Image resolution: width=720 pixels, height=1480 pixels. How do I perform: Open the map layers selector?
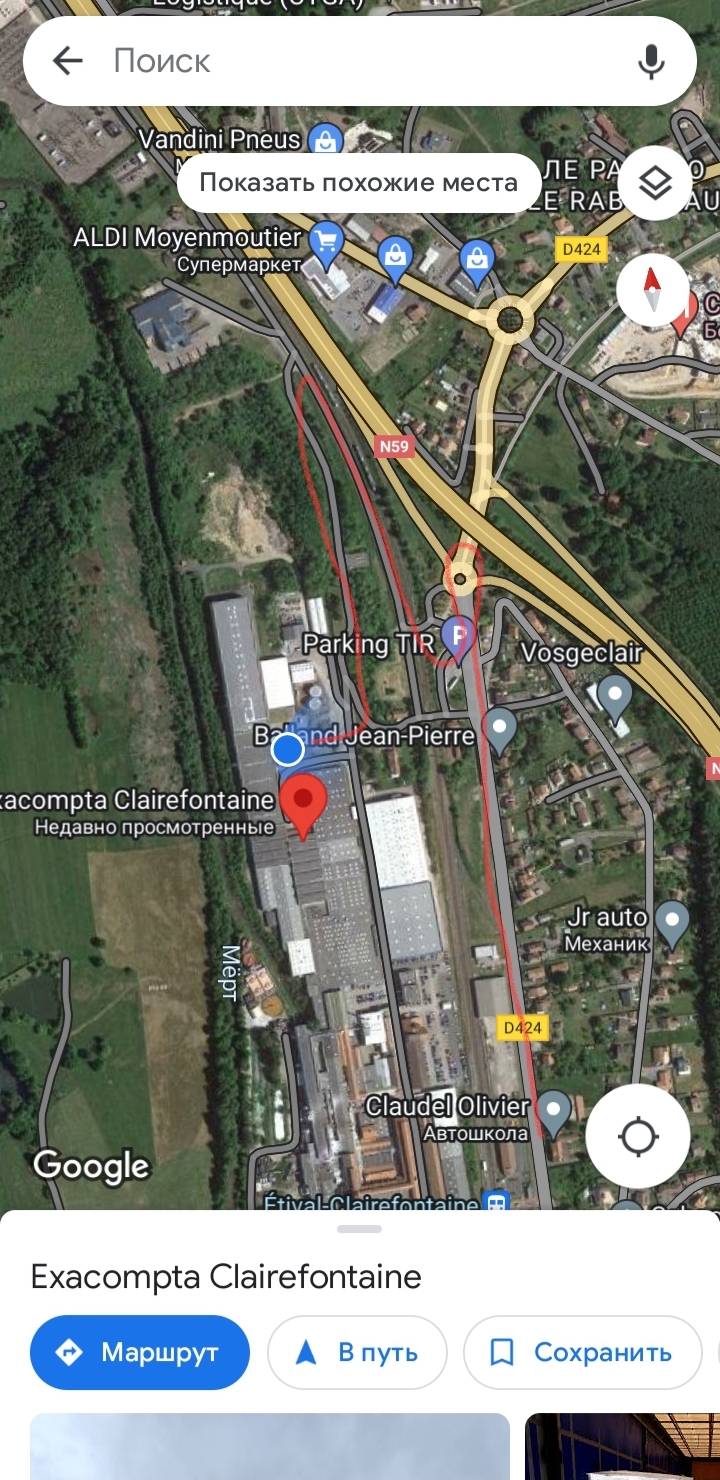[x=654, y=183]
